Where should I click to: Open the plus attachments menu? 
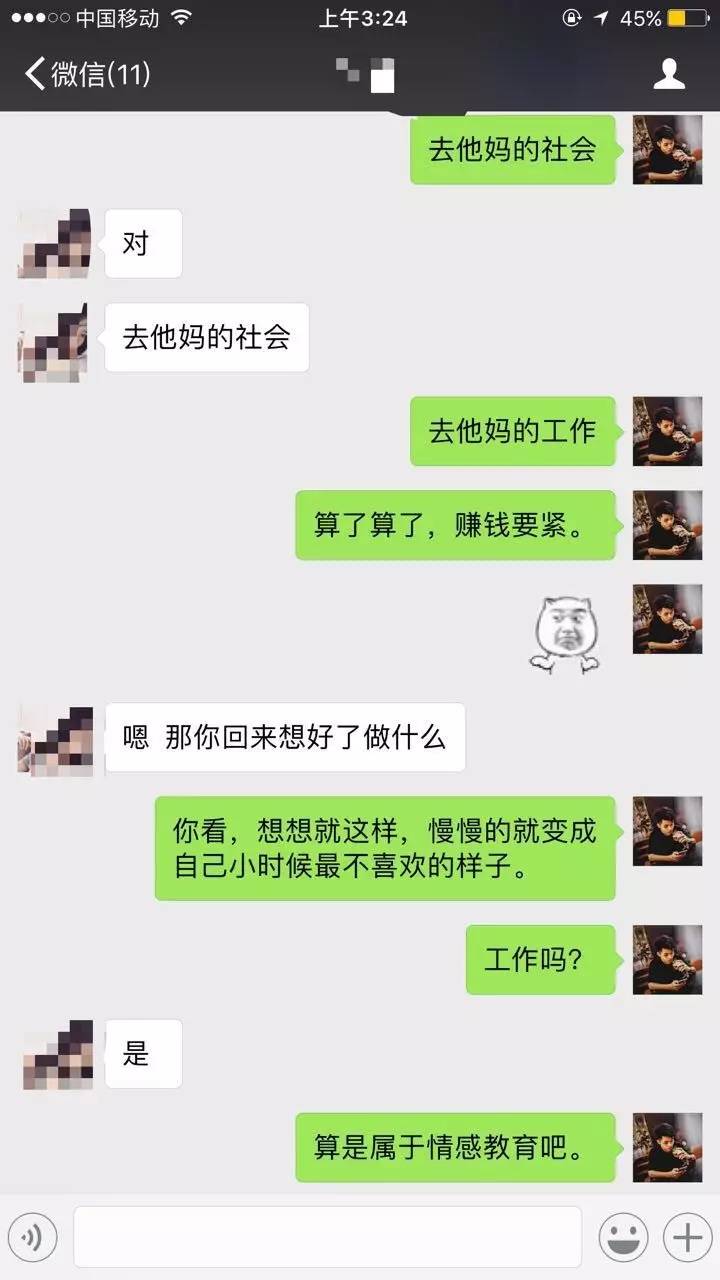click(687, 1238)
